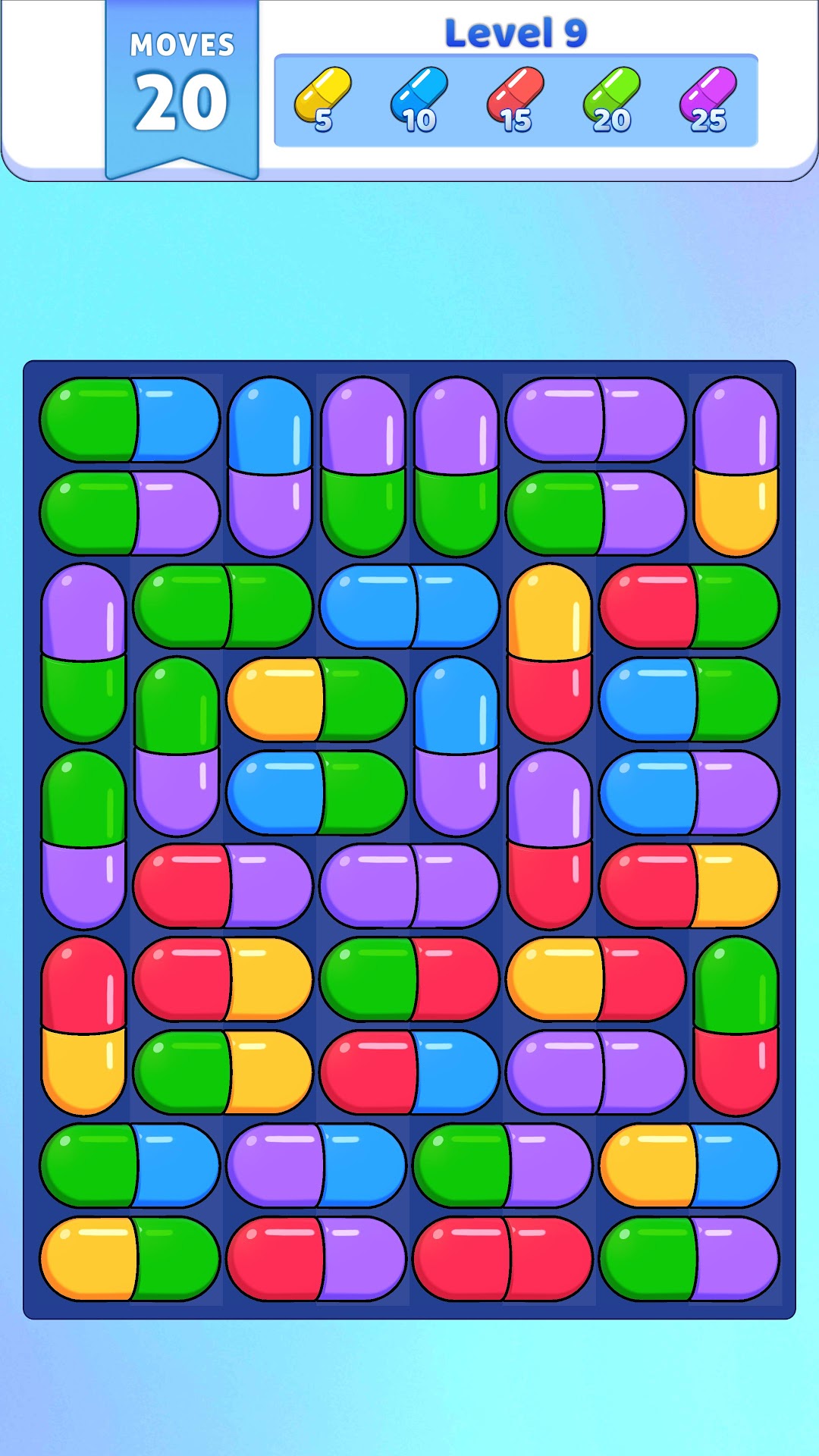Select the horizontal capsule with red left, green right
This screenshot has width=819, height=1456.
click(x=689, y=606)
